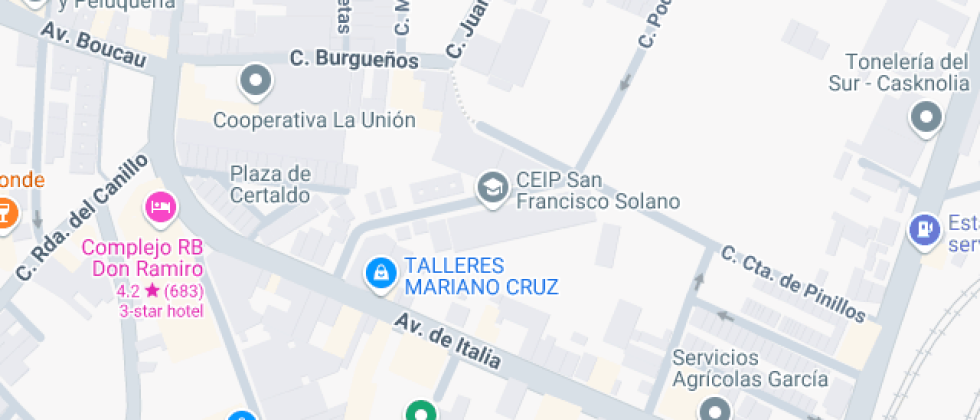This screenshot has width=980, height=420.
Task: Select the Servicios Agrícolas García place pin
Action: pyautogui.click(x=716, y=409)
